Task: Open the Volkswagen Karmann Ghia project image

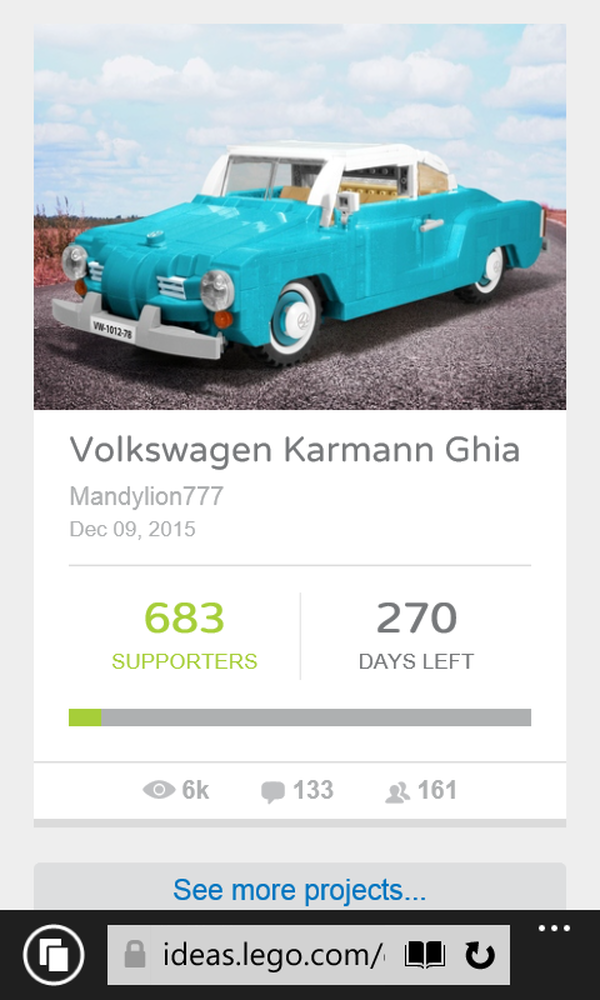Action: [x=300, y=217]
